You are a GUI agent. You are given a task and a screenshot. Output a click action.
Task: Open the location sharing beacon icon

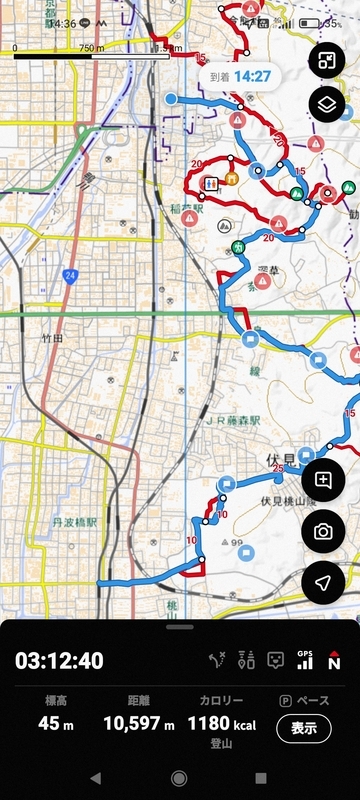coord(246,661)
